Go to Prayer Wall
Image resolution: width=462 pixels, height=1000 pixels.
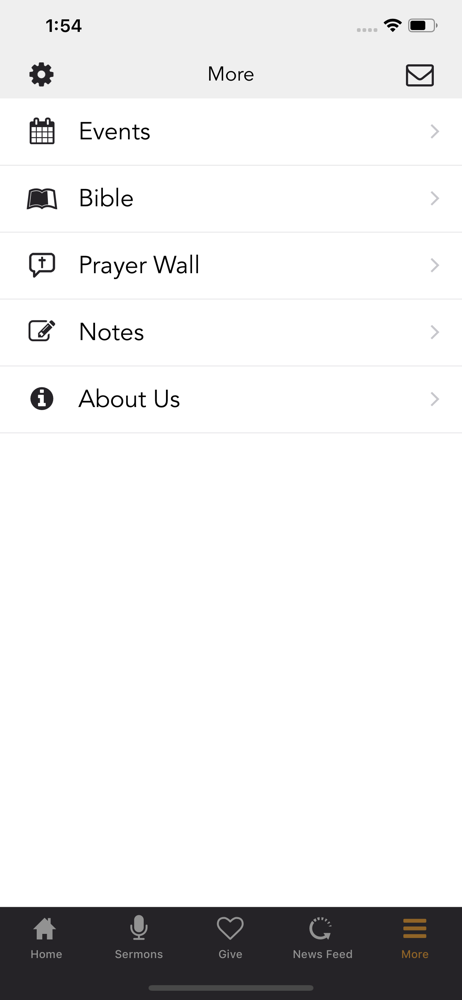(231, 265)
